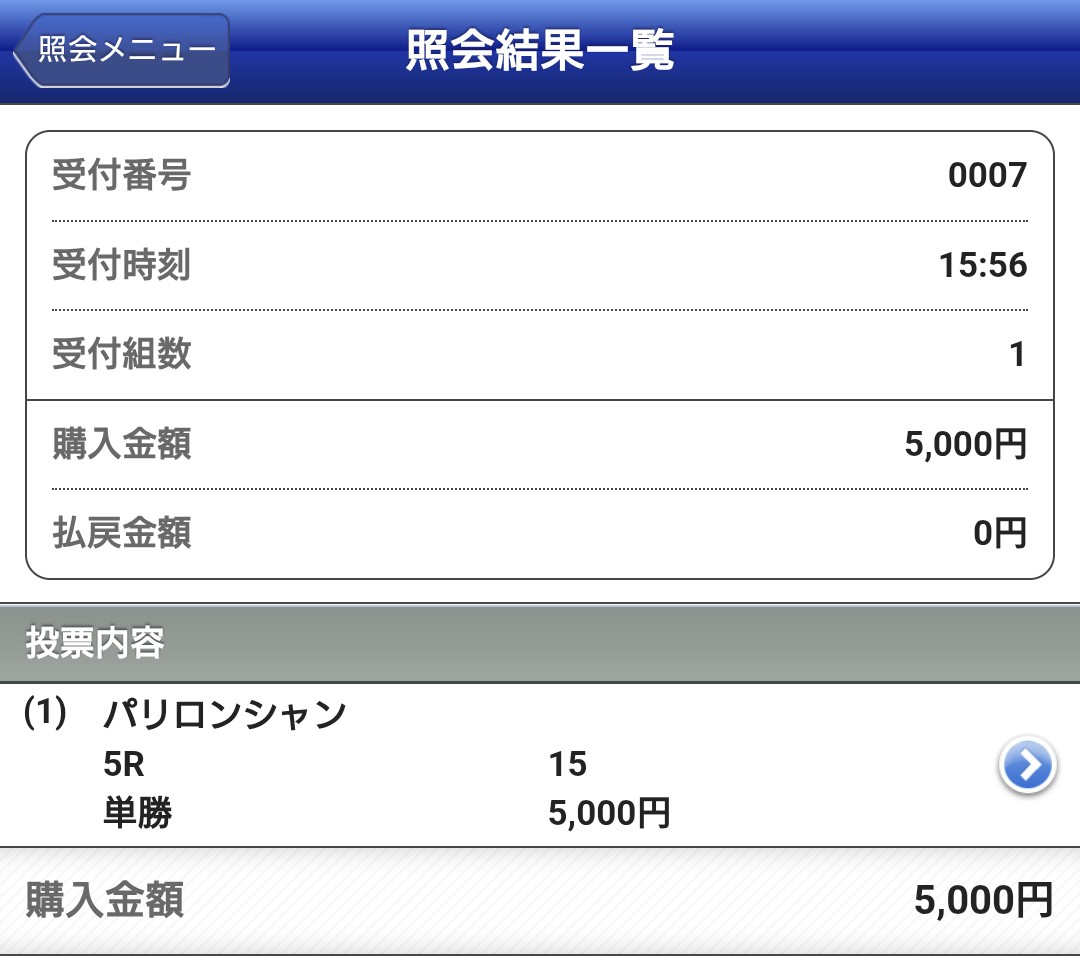The image size is (1080, 972).
Task: Open details for パリロンシャン 5R bet
Action: click(x=1027, y=766)
